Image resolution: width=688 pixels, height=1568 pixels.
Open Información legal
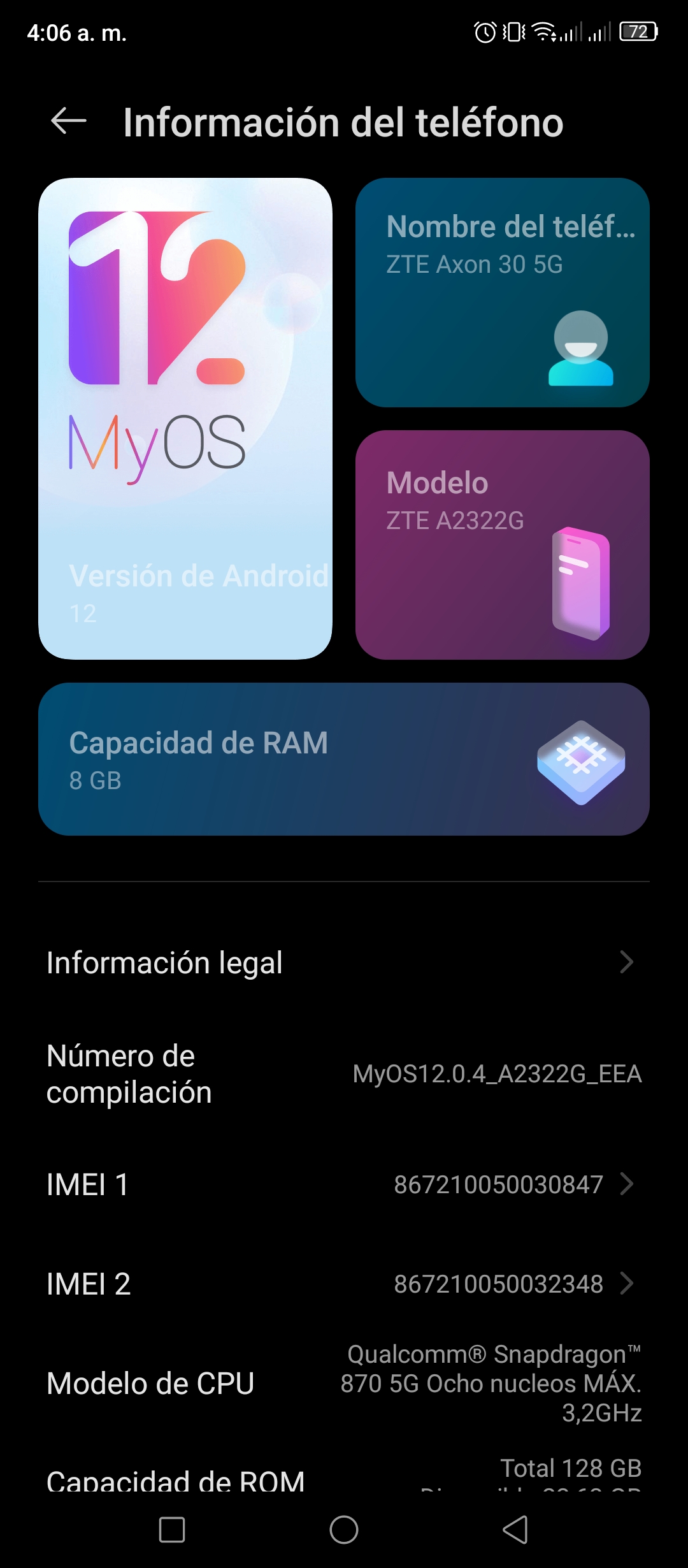344,962
